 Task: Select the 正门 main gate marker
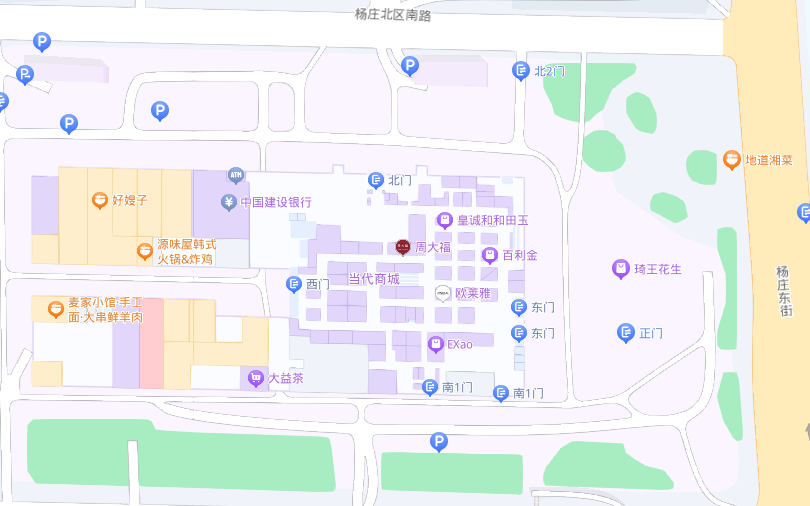[626, 332]
